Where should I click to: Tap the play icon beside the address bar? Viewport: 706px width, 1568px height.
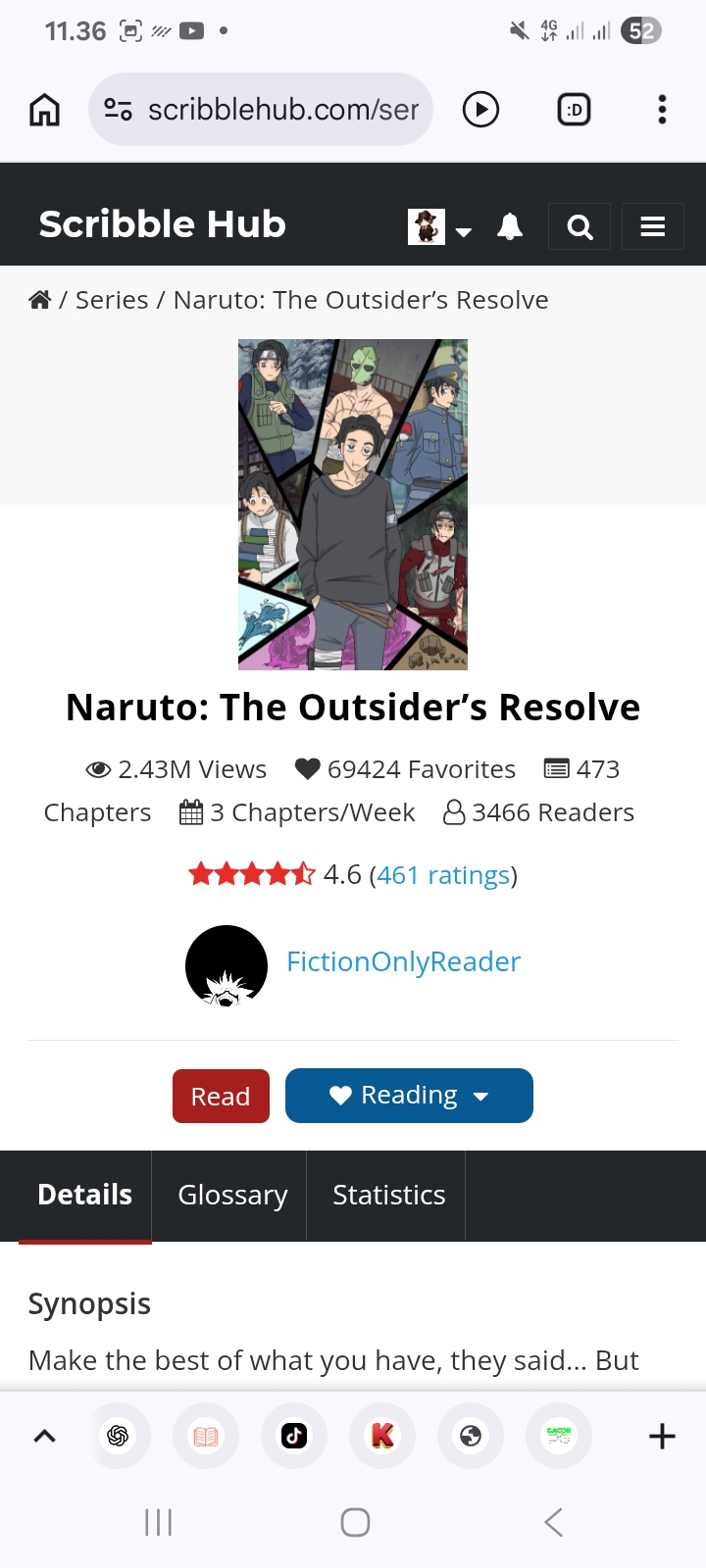(x=480, y=110)
